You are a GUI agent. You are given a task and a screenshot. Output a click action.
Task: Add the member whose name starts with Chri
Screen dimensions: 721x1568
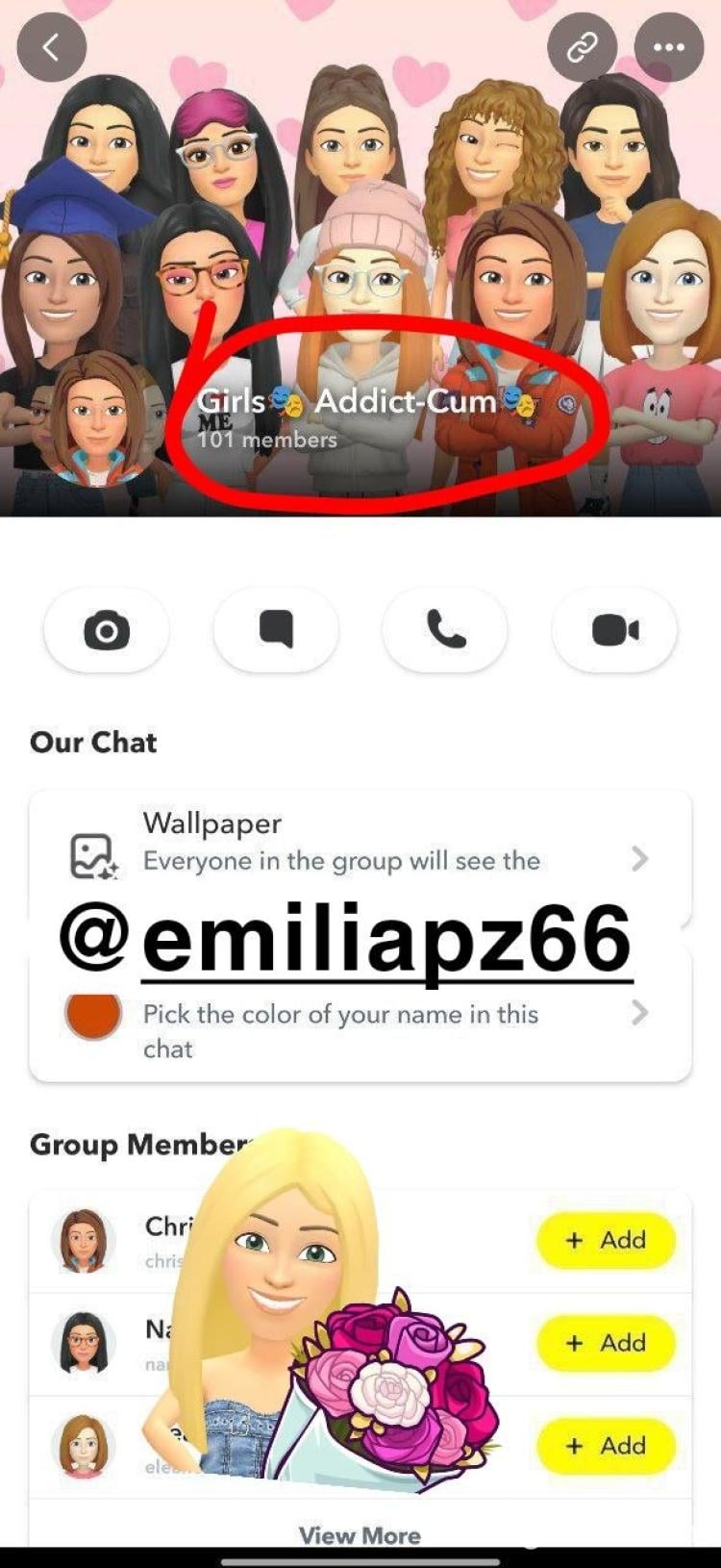point(607,1240)
